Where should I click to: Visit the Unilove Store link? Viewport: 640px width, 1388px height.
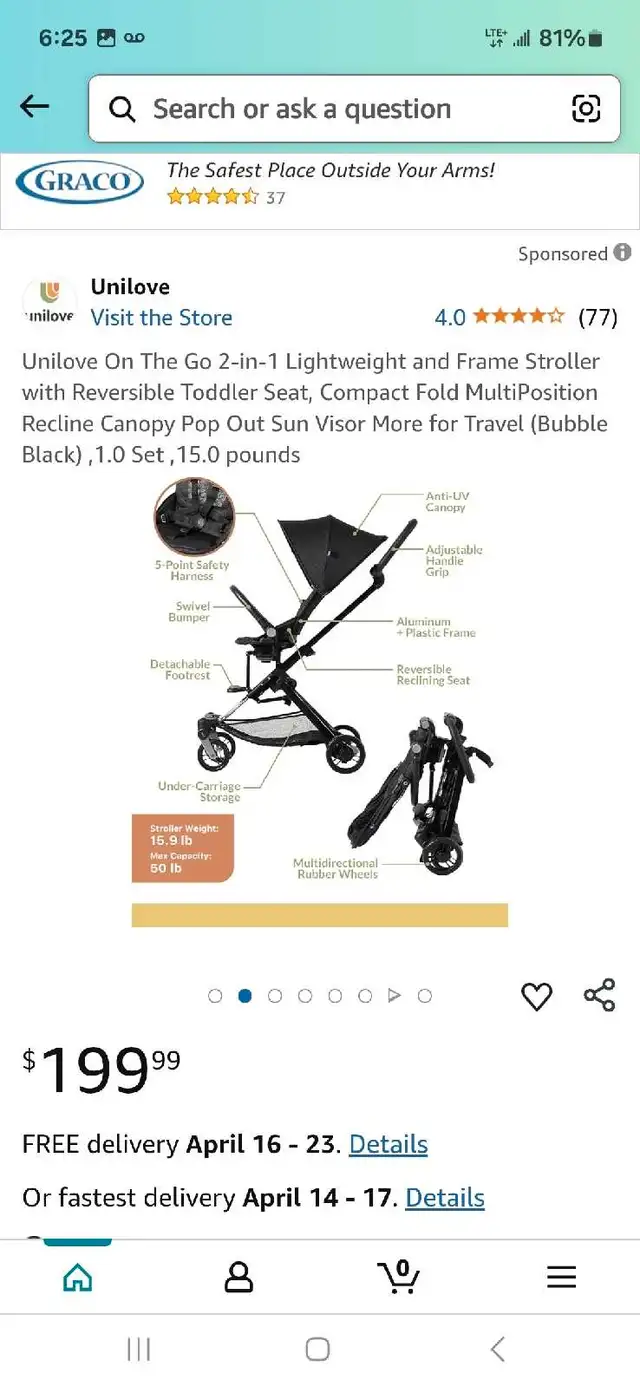[161, 318]
